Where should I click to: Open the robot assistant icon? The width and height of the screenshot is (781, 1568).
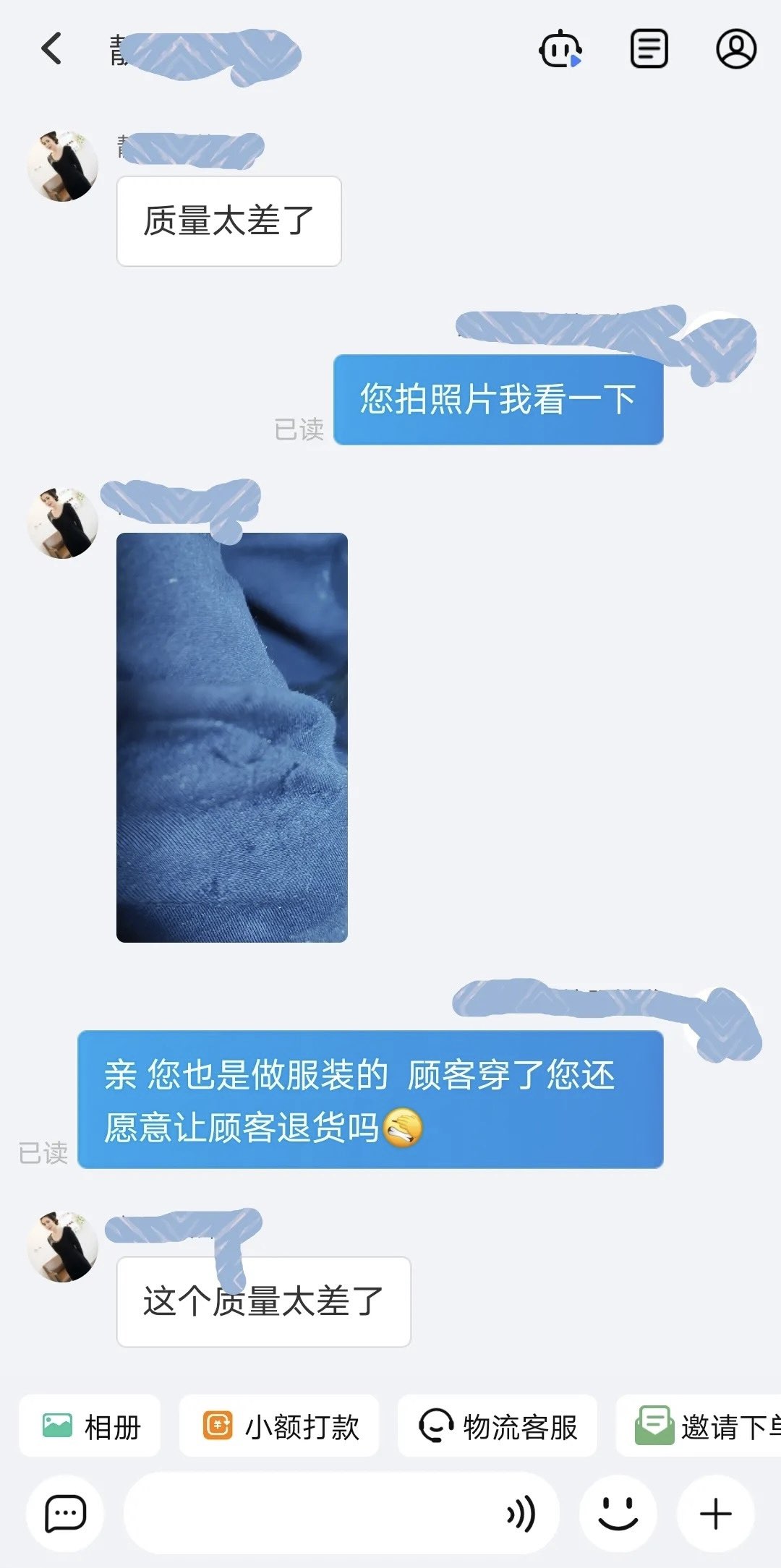tap(560, 49)
